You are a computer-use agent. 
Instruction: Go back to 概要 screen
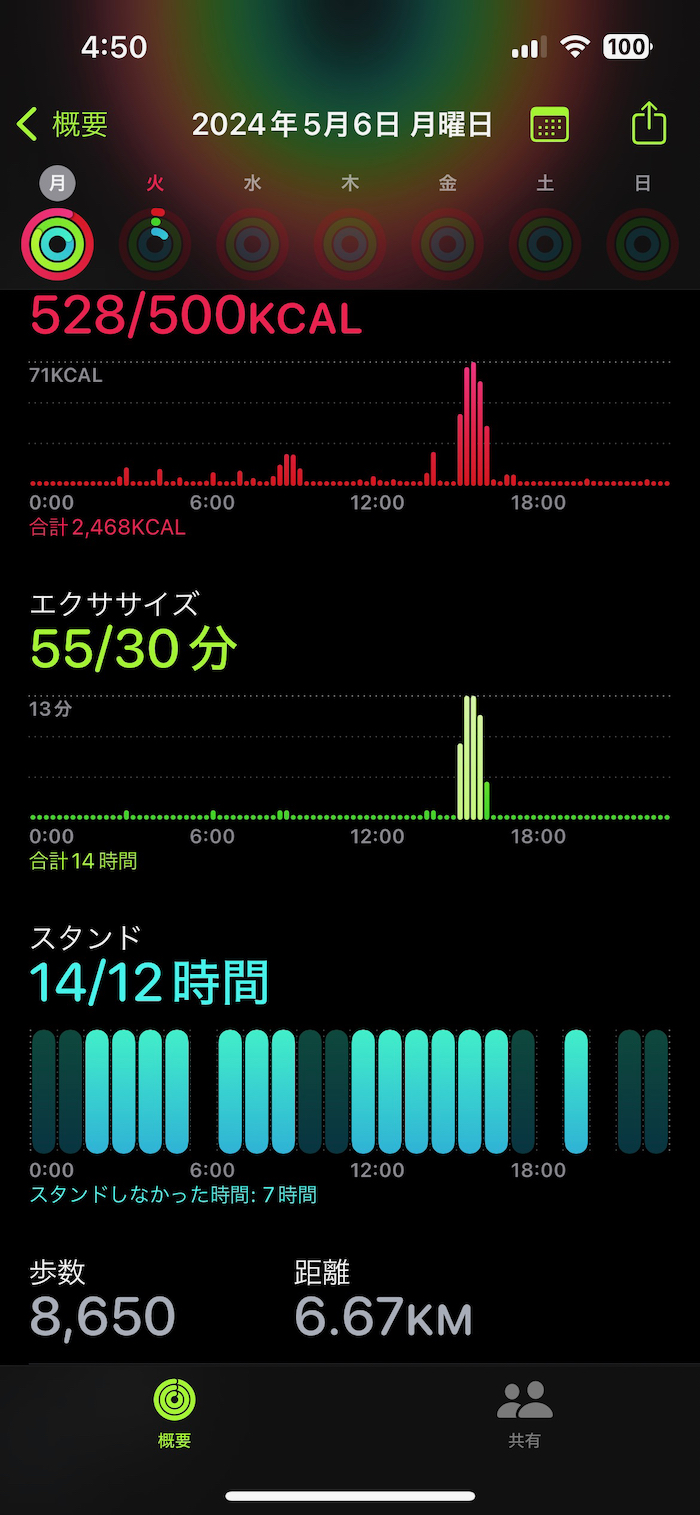[62, 125]
